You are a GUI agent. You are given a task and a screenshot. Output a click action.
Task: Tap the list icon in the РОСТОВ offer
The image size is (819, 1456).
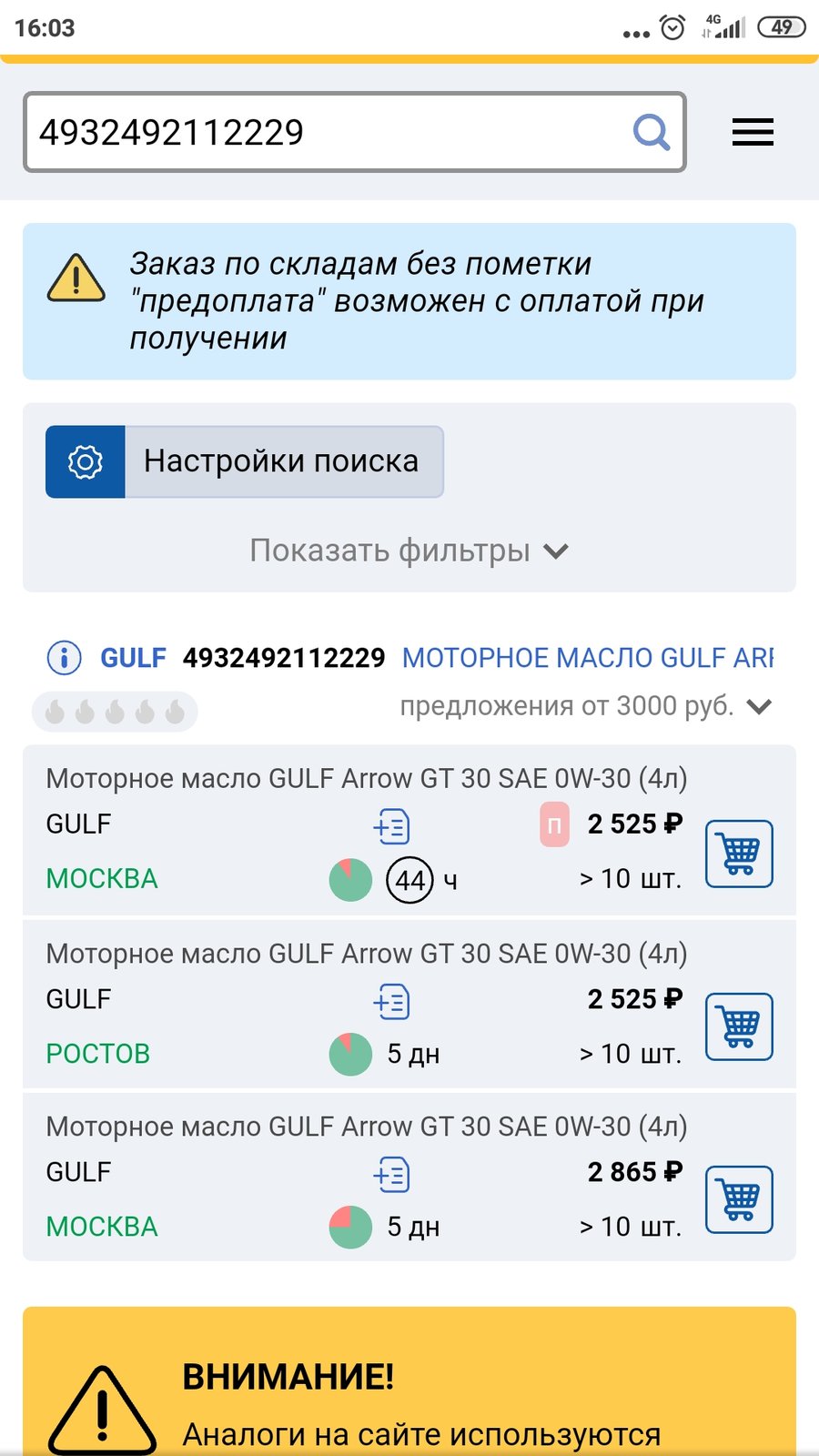pos(392,1001)
